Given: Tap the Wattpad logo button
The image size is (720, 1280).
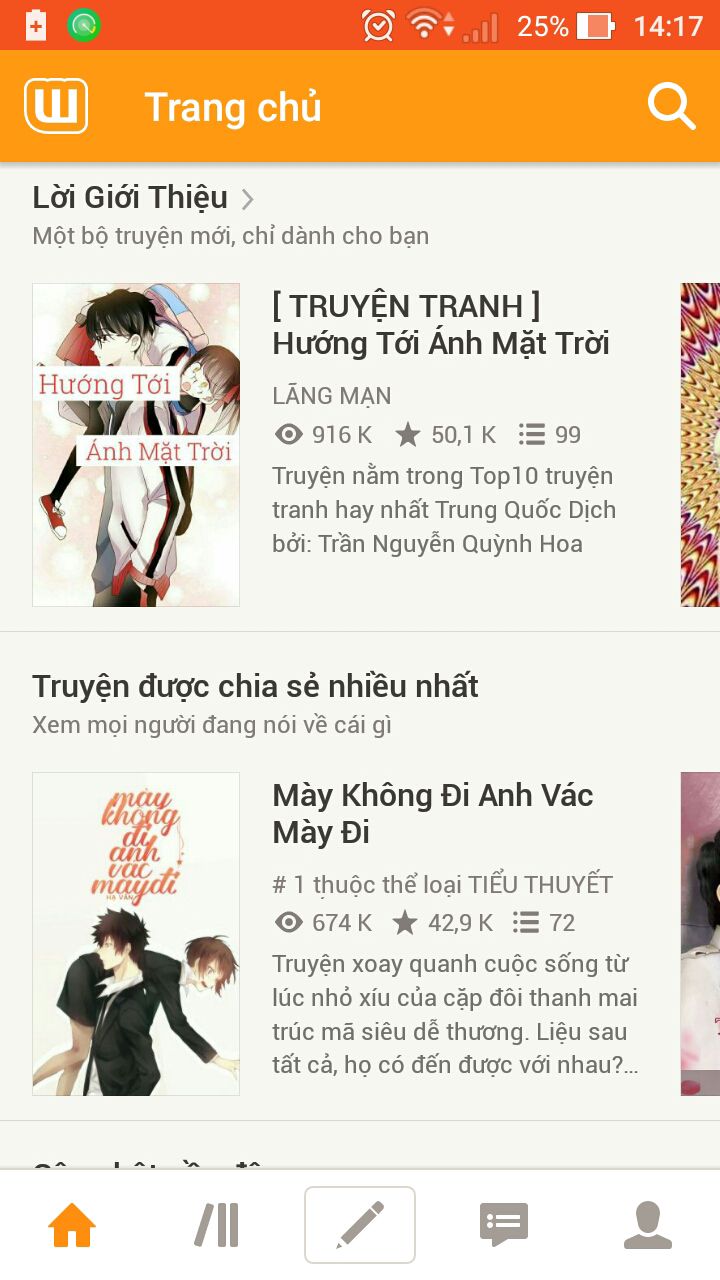Looking at the screenshot, I should pos(56,106).
